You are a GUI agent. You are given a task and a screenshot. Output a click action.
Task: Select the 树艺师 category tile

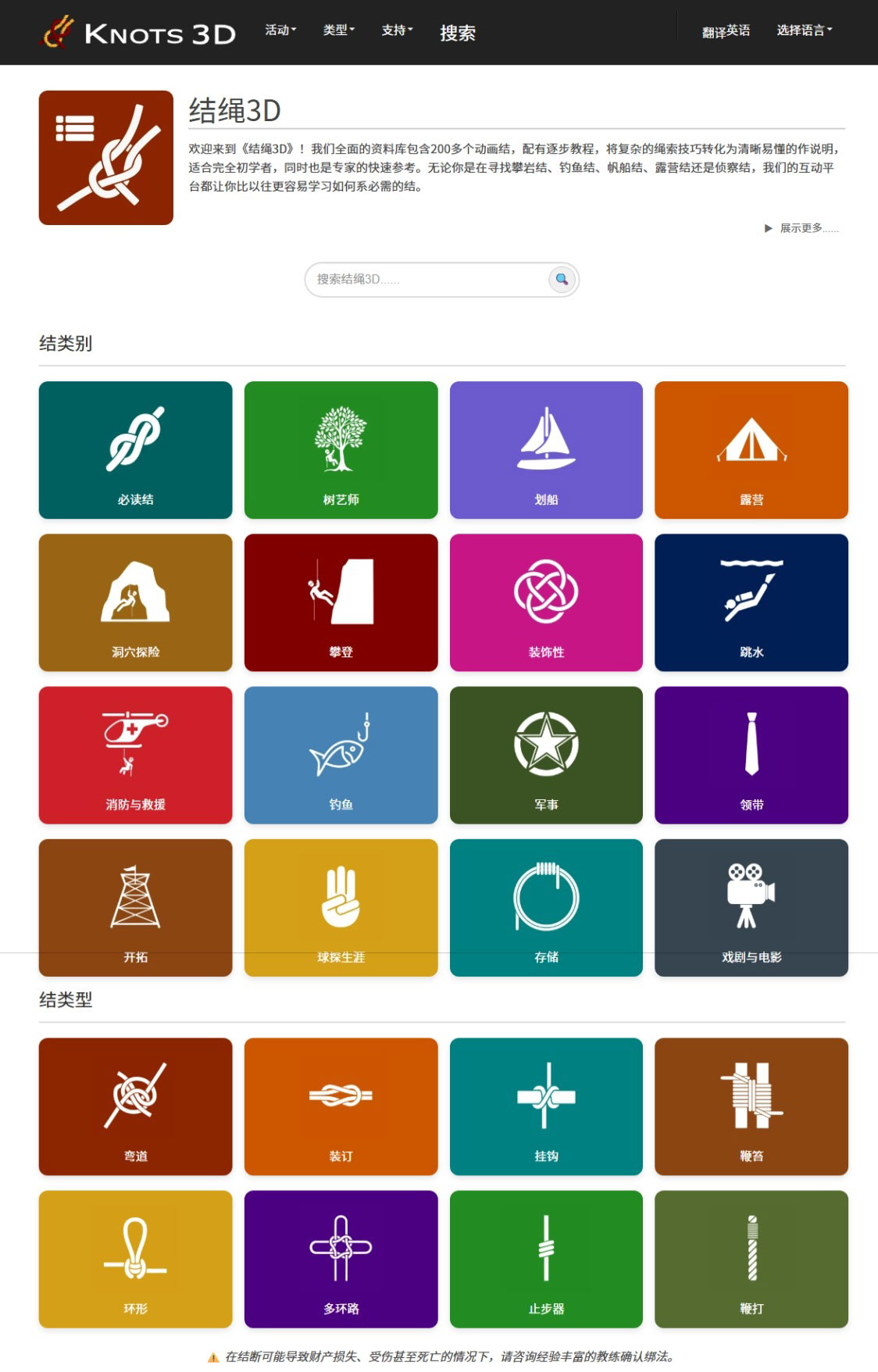pyautogui.click(x=341, y=450)
